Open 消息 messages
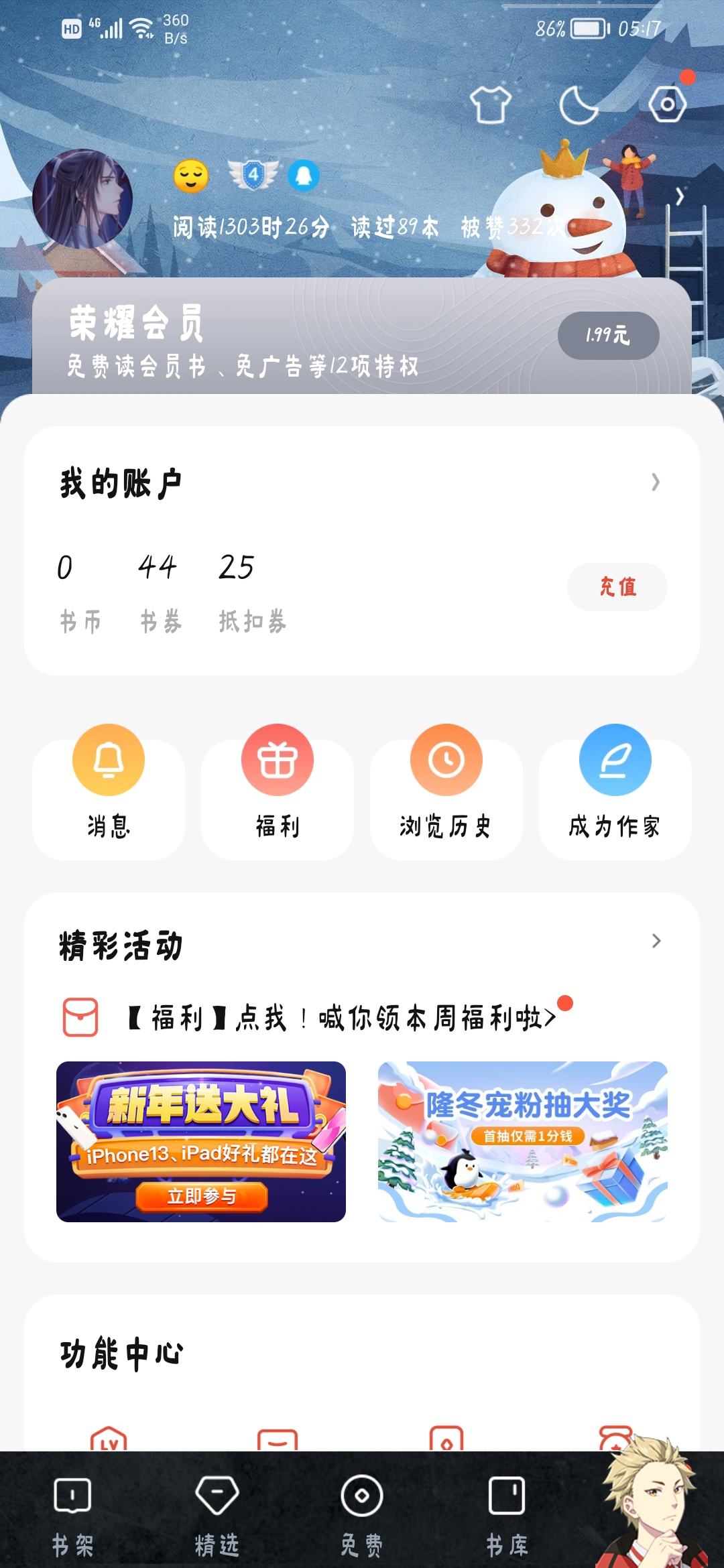Image resolution: width=724 pixels, height=1568 pixels. click(x=109, y=792)
